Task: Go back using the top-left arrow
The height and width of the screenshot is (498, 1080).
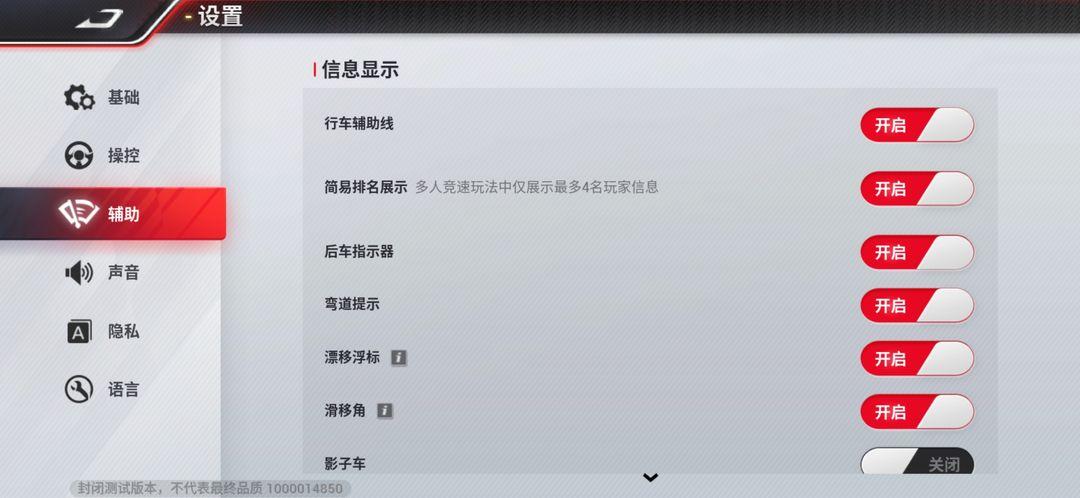Action: 98,18
